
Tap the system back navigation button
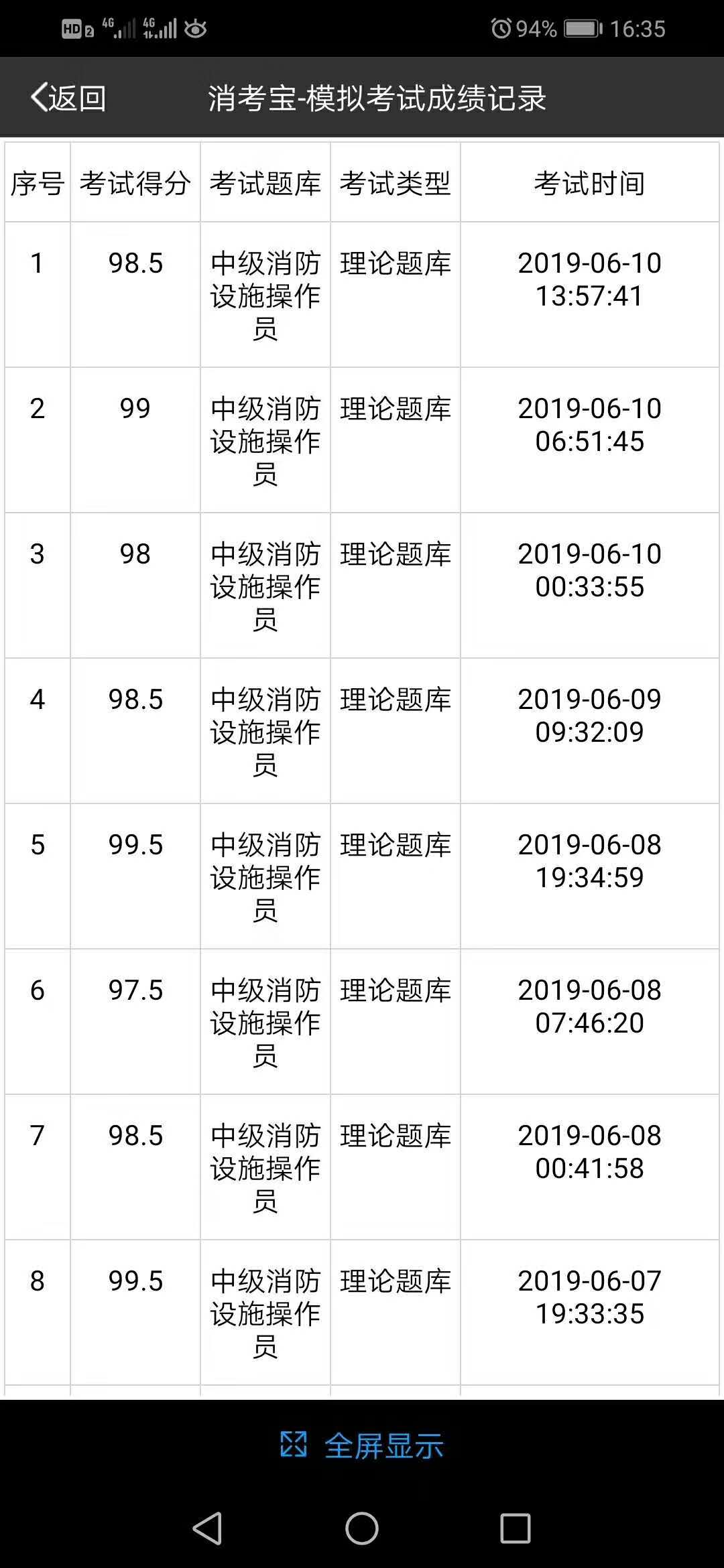pos(208,1528)
